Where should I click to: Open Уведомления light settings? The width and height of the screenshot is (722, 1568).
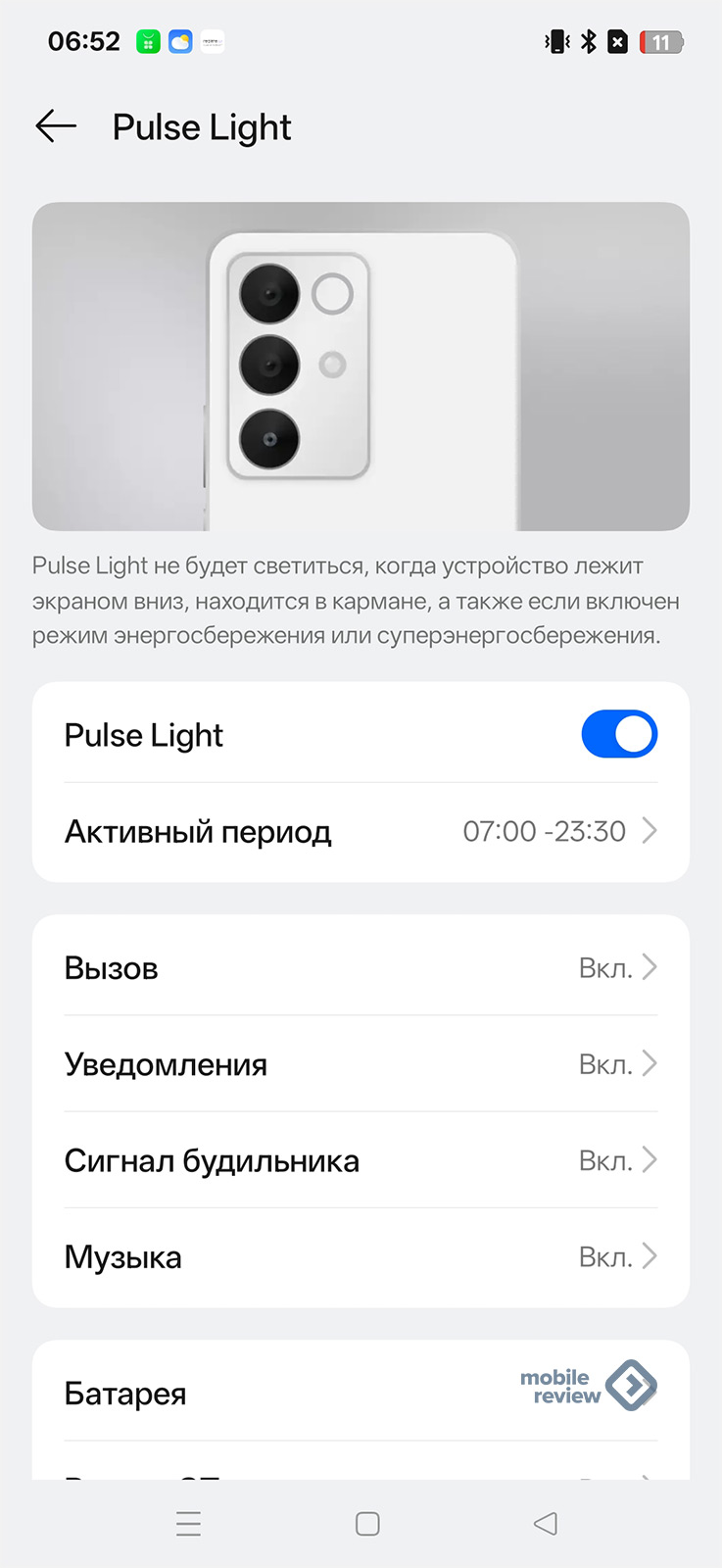click(x=361, y=1063)
